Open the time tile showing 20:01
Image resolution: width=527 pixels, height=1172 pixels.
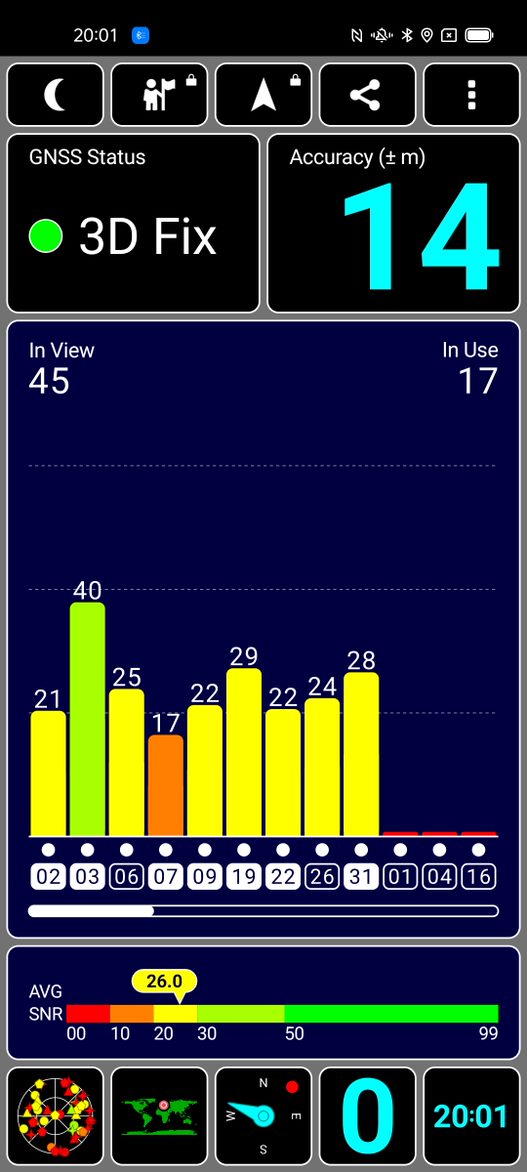(x=472, y=1115)
